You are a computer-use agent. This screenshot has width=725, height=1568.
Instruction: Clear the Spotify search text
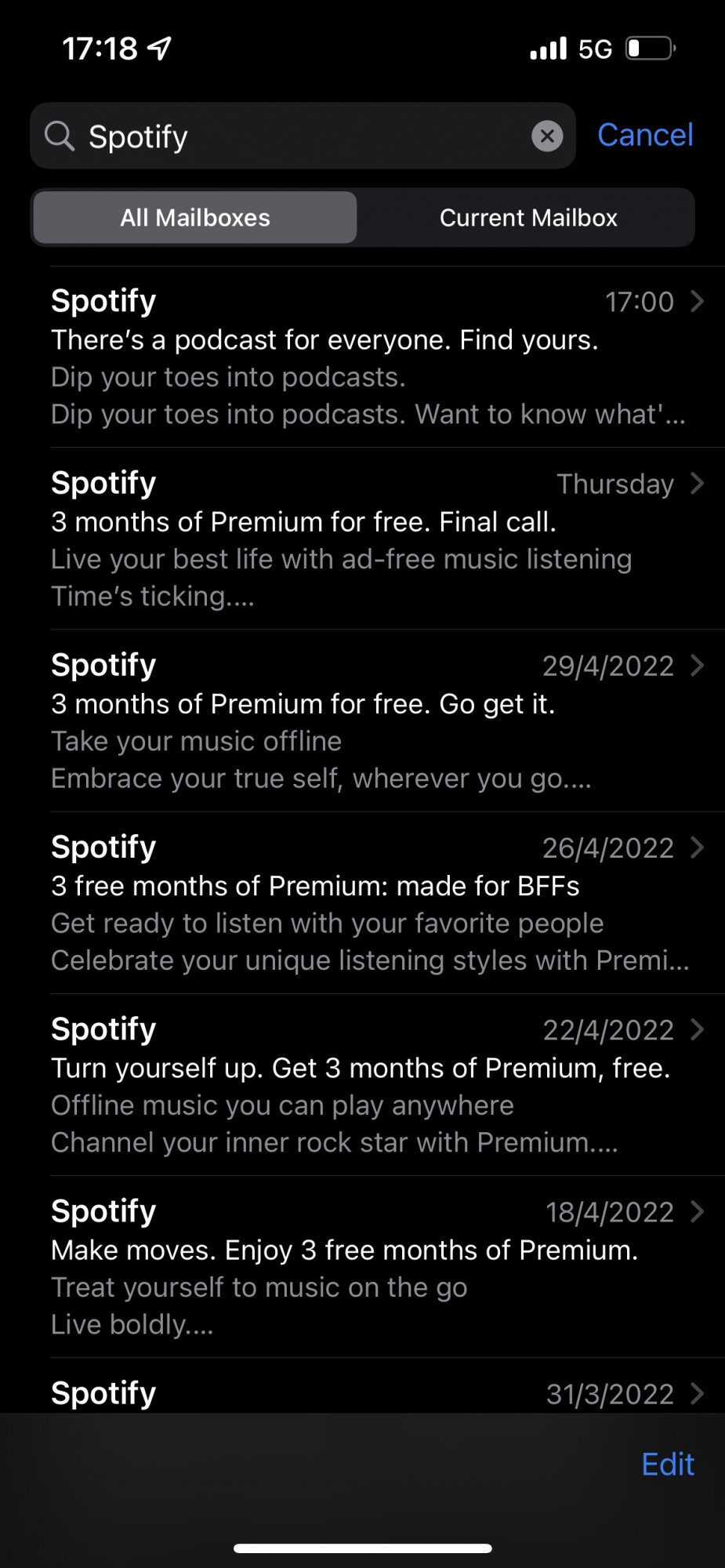point(547,136)
